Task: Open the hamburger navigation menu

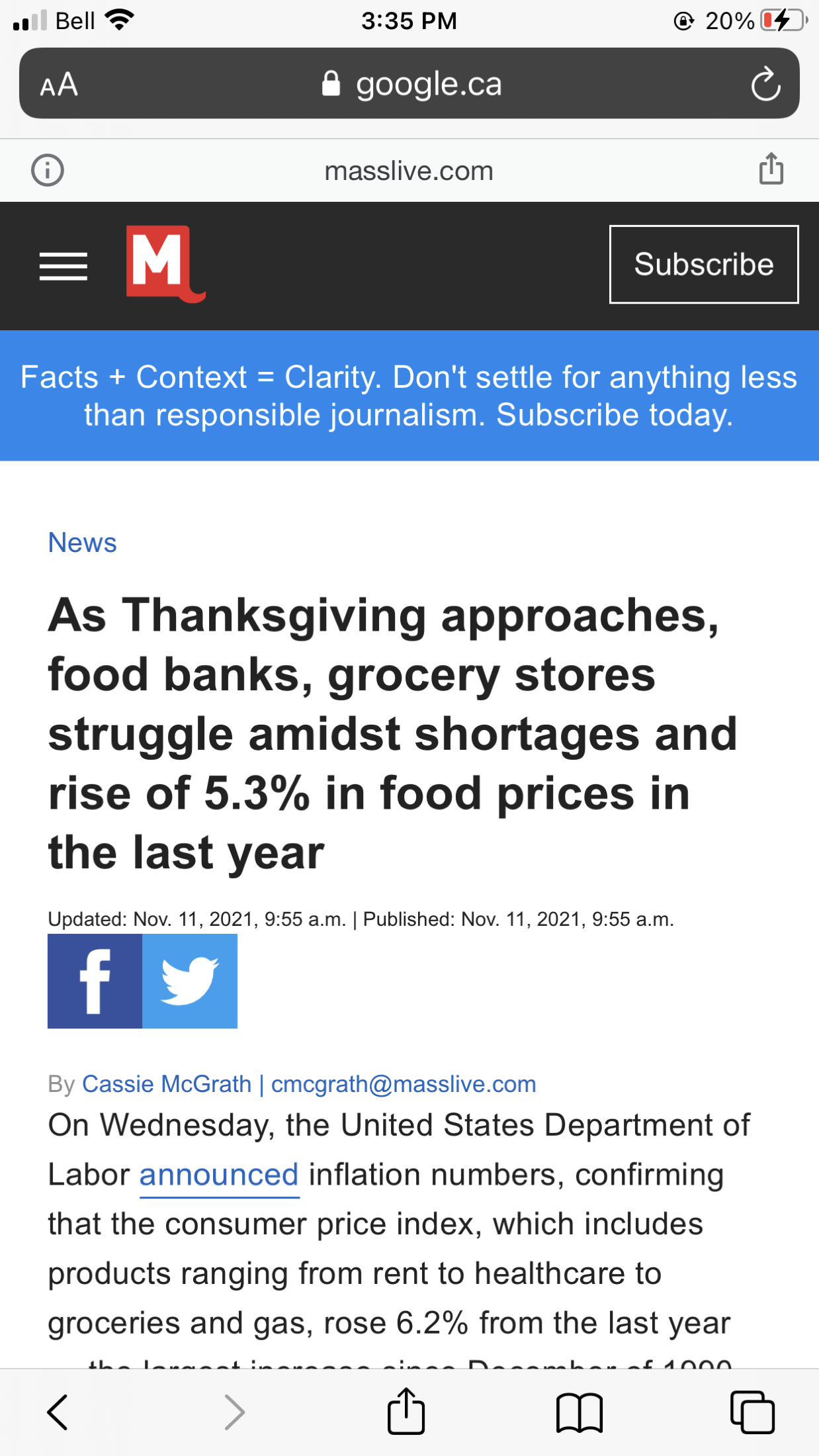Action: (x=63, y=266)
